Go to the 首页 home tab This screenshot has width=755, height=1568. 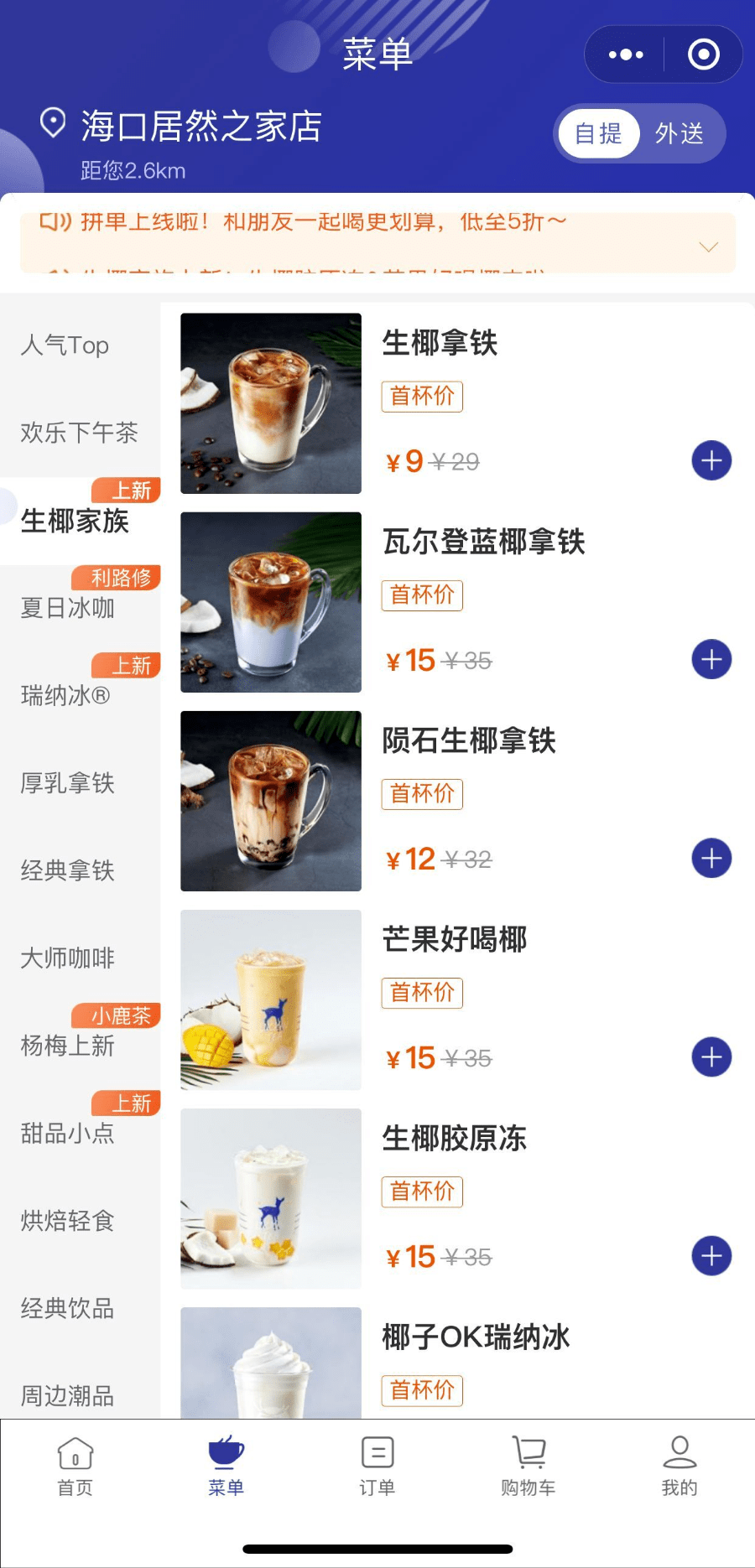(75, 1466)
